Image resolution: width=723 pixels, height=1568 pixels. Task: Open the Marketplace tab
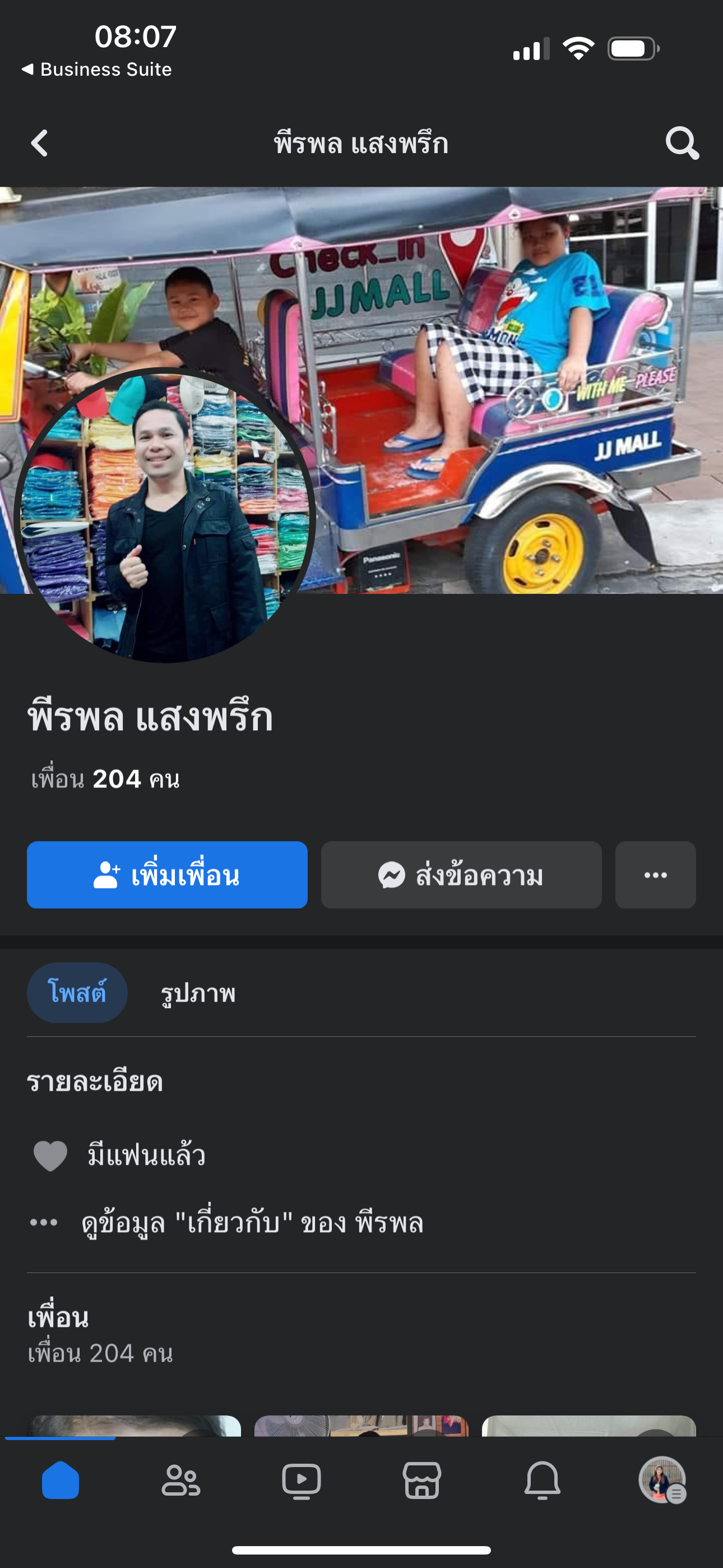(x=421, y=1480)
